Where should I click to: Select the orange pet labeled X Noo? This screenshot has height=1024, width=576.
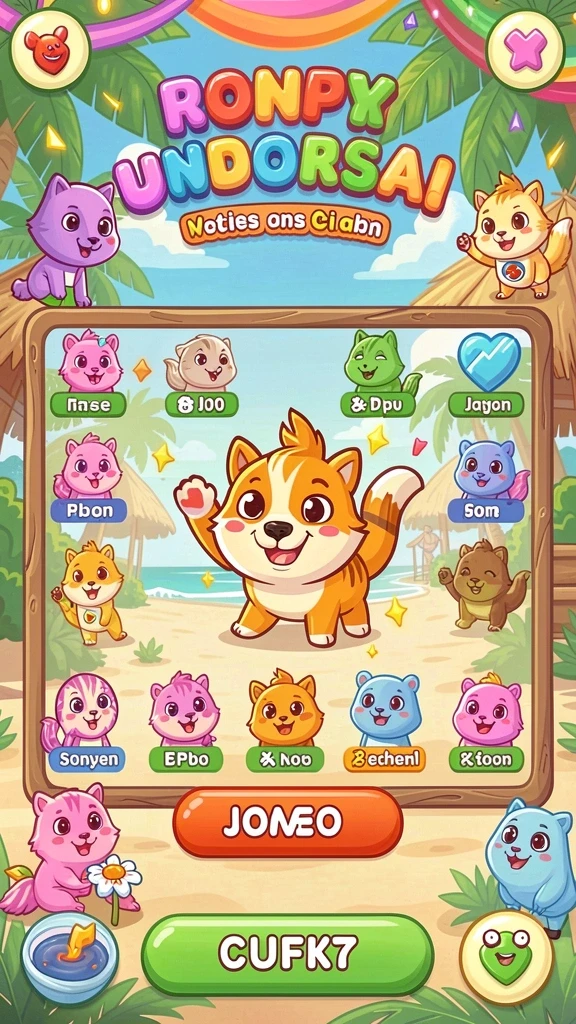(285, 721)
